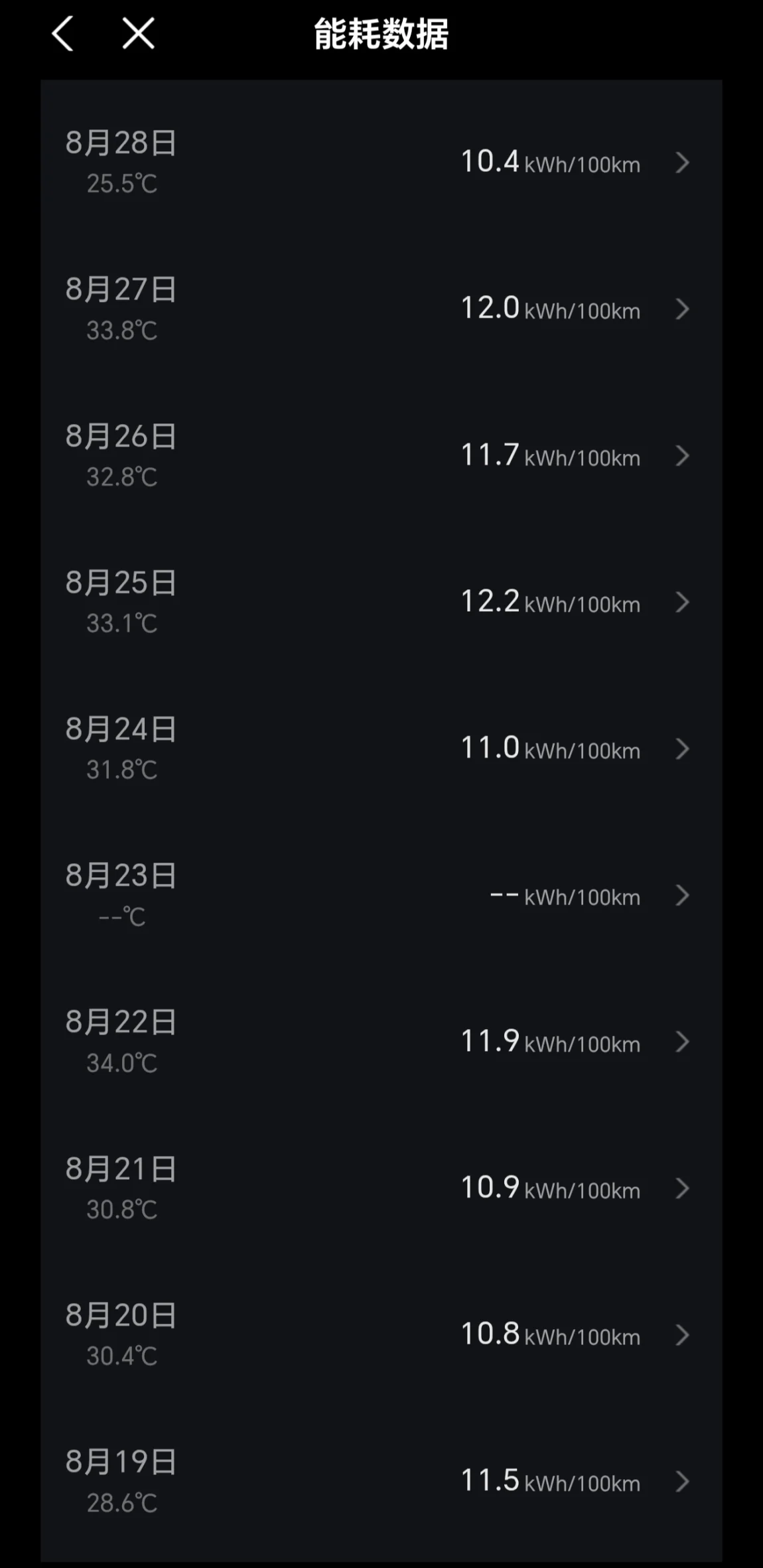Close the energy consumption data page
Screen dimensions: 763x1568
coord(139,33)
